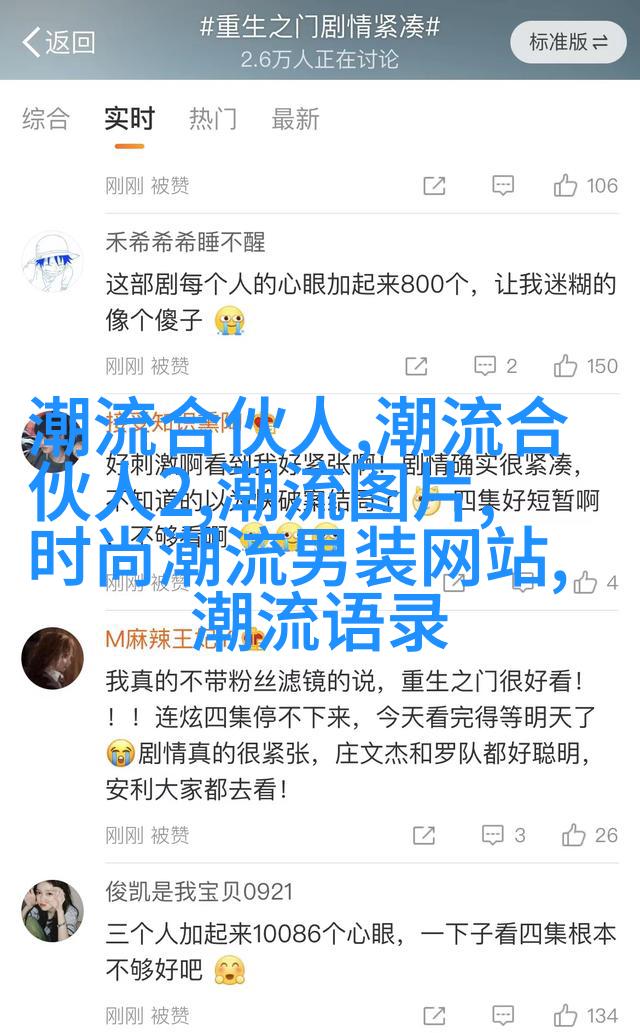This screenshot has width=640, height=1033.
Task: Open 俊凯是我宝贝0921's profile avatar
Action: [x=52, y=911]
